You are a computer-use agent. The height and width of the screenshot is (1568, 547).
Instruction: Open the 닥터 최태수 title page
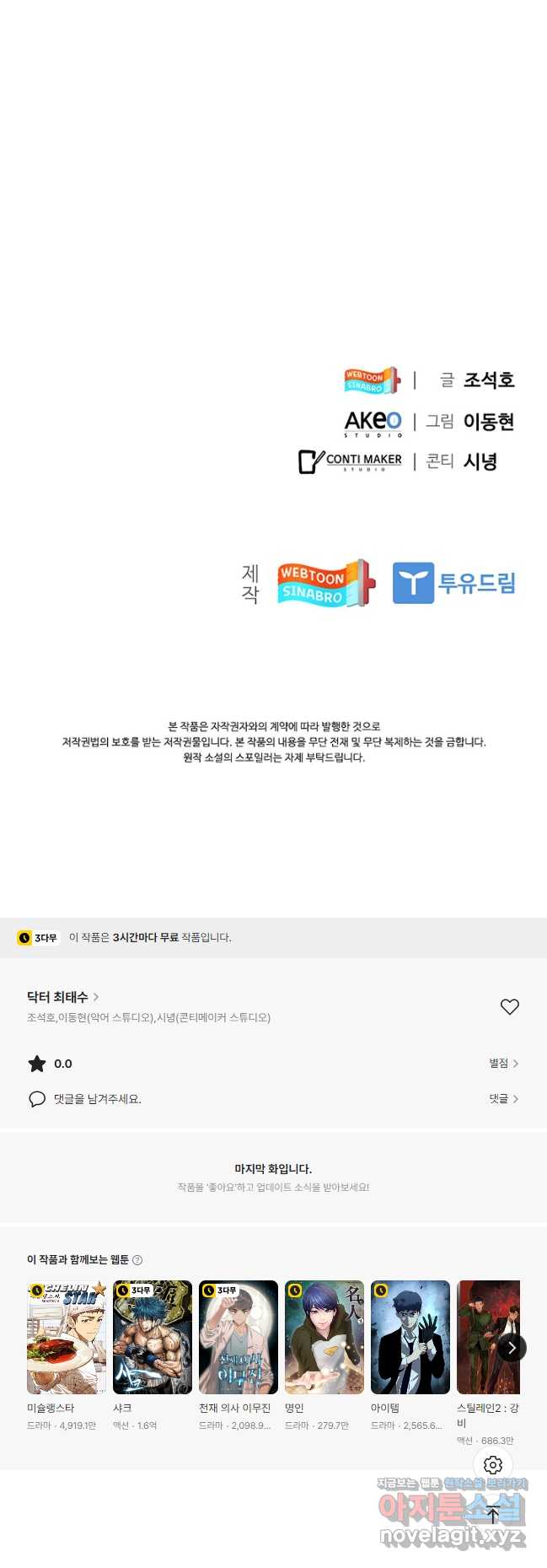pos(62,997)
